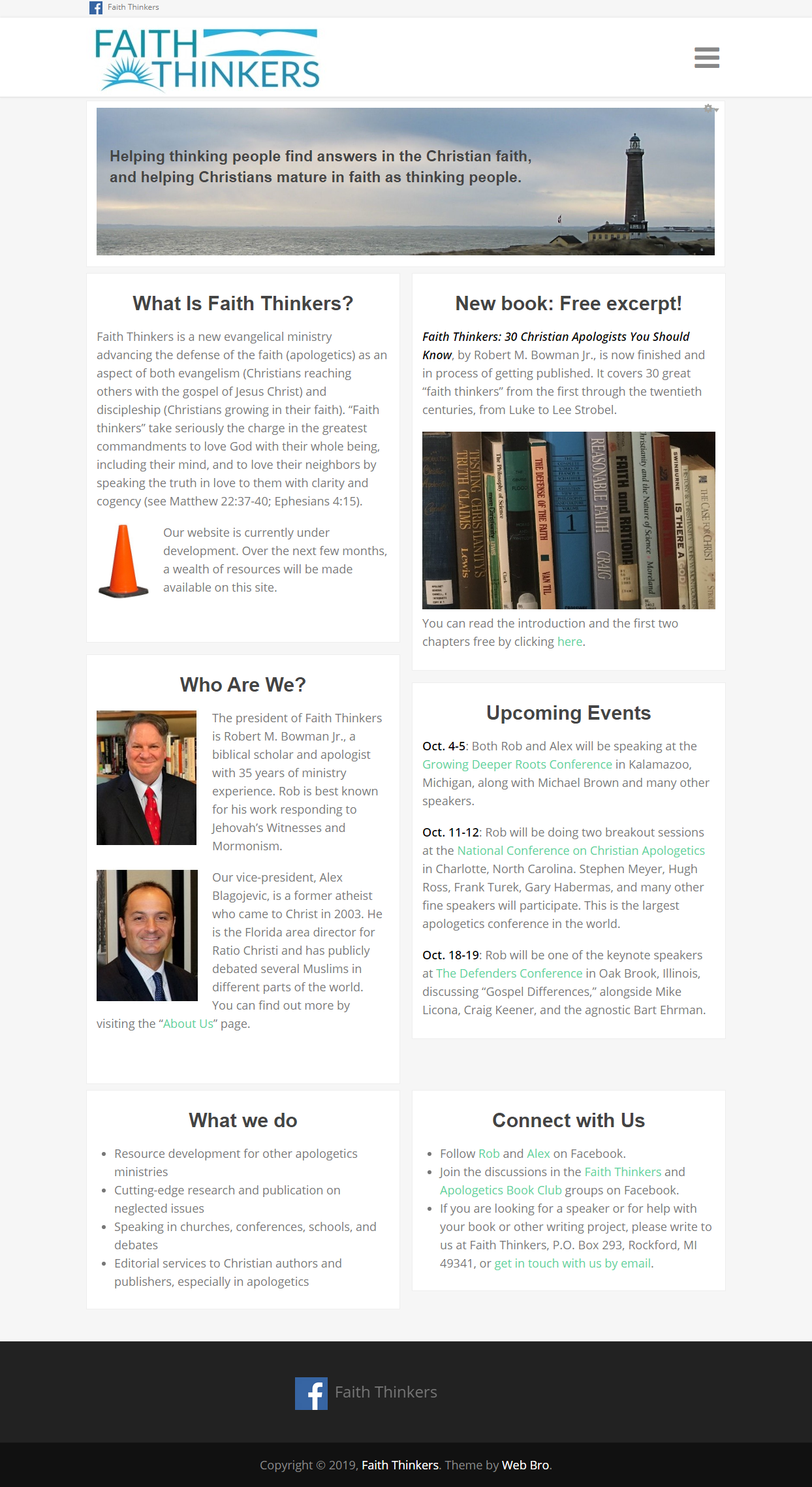Screen dimensions: 812x1487
Task: Open the footer Faith Thinkers Facebook link
Action: pyautogui.click(x=366, y=1392)
